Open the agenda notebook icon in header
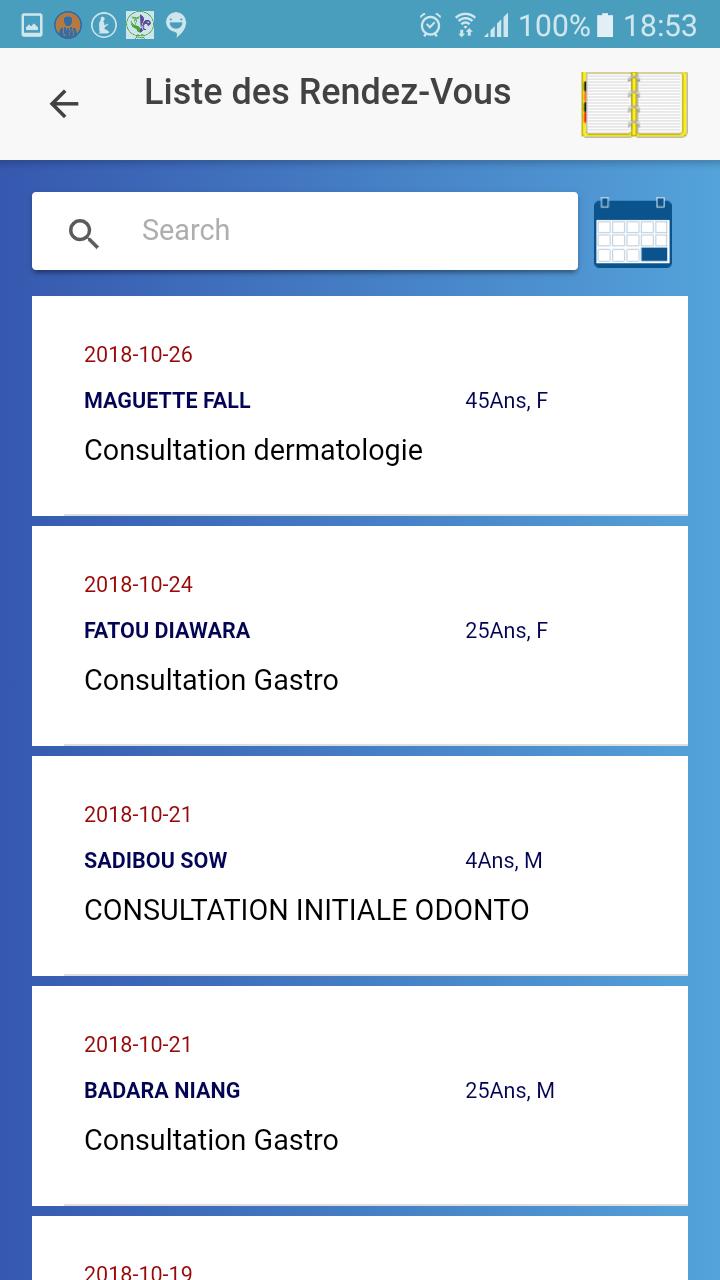Image resolution: width=720 pixels, height=1280 pixels. (632, 103)
